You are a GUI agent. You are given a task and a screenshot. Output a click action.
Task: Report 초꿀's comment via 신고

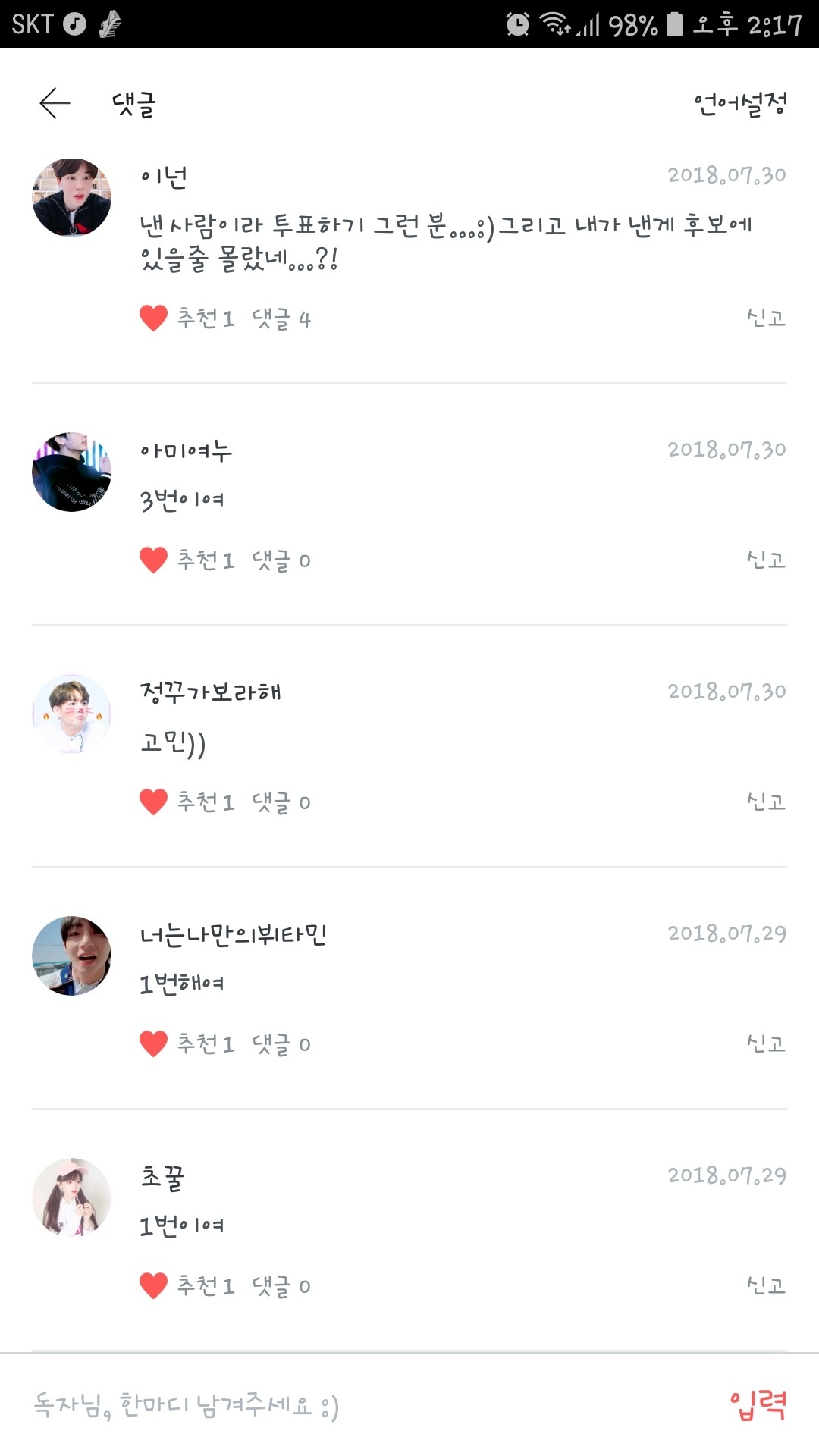pos(766,1286)
